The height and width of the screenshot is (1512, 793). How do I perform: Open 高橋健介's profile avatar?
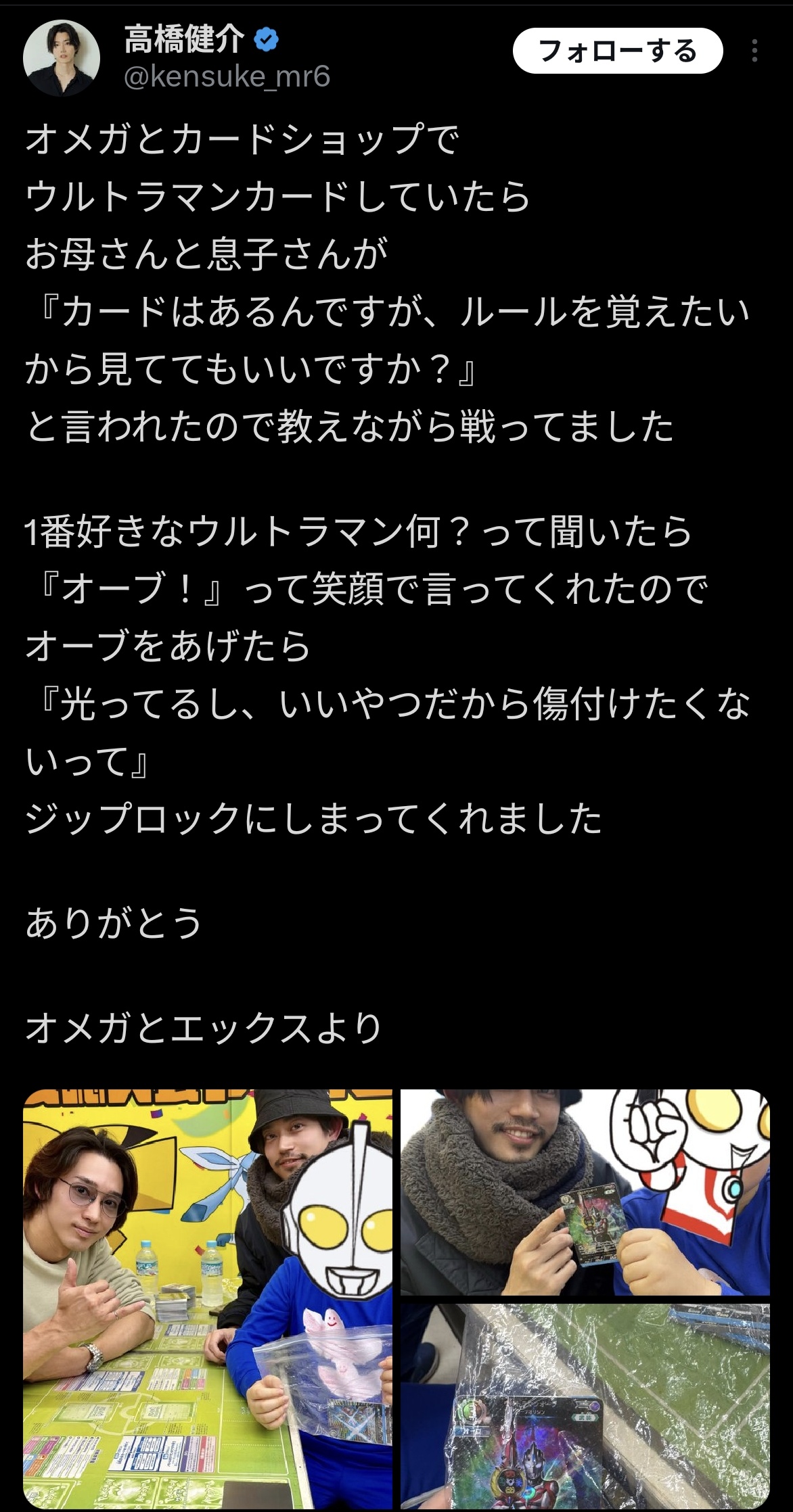(62, 57)
